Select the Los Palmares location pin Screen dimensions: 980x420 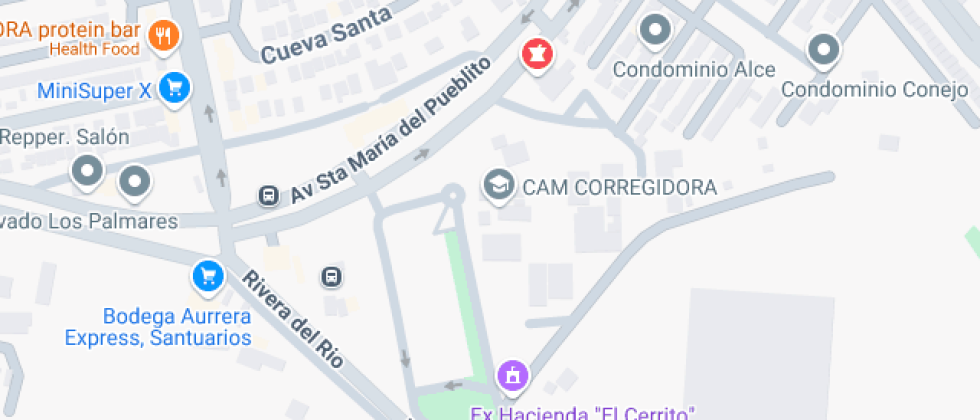click(134, 182)
